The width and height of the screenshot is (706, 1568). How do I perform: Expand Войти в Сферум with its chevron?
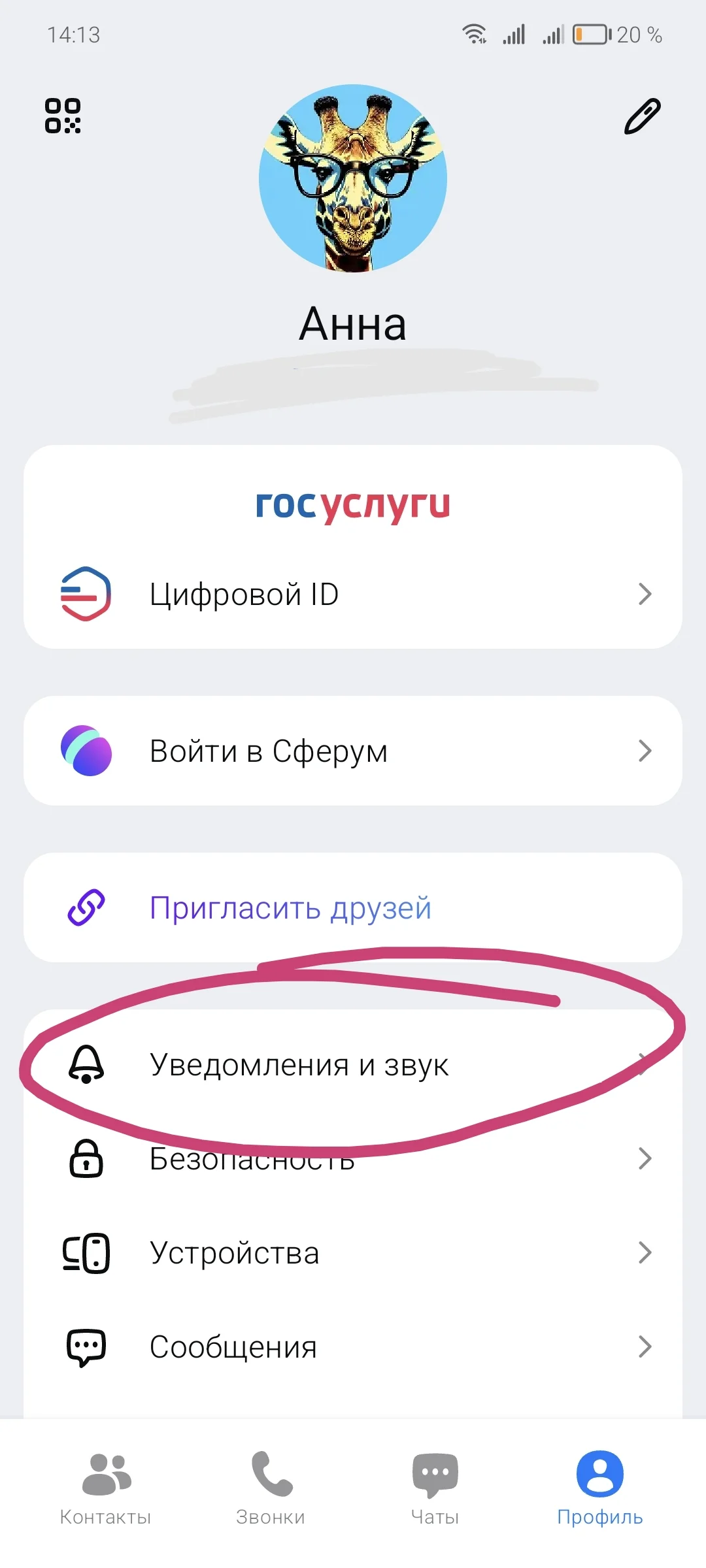646,750
